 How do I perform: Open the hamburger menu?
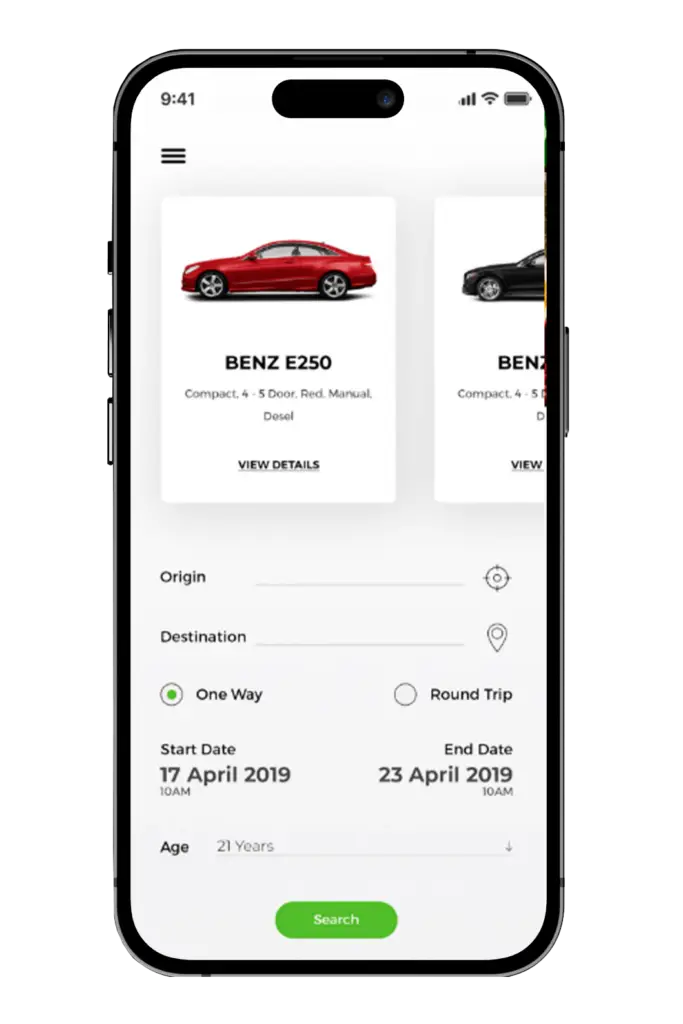coord(173,156)
